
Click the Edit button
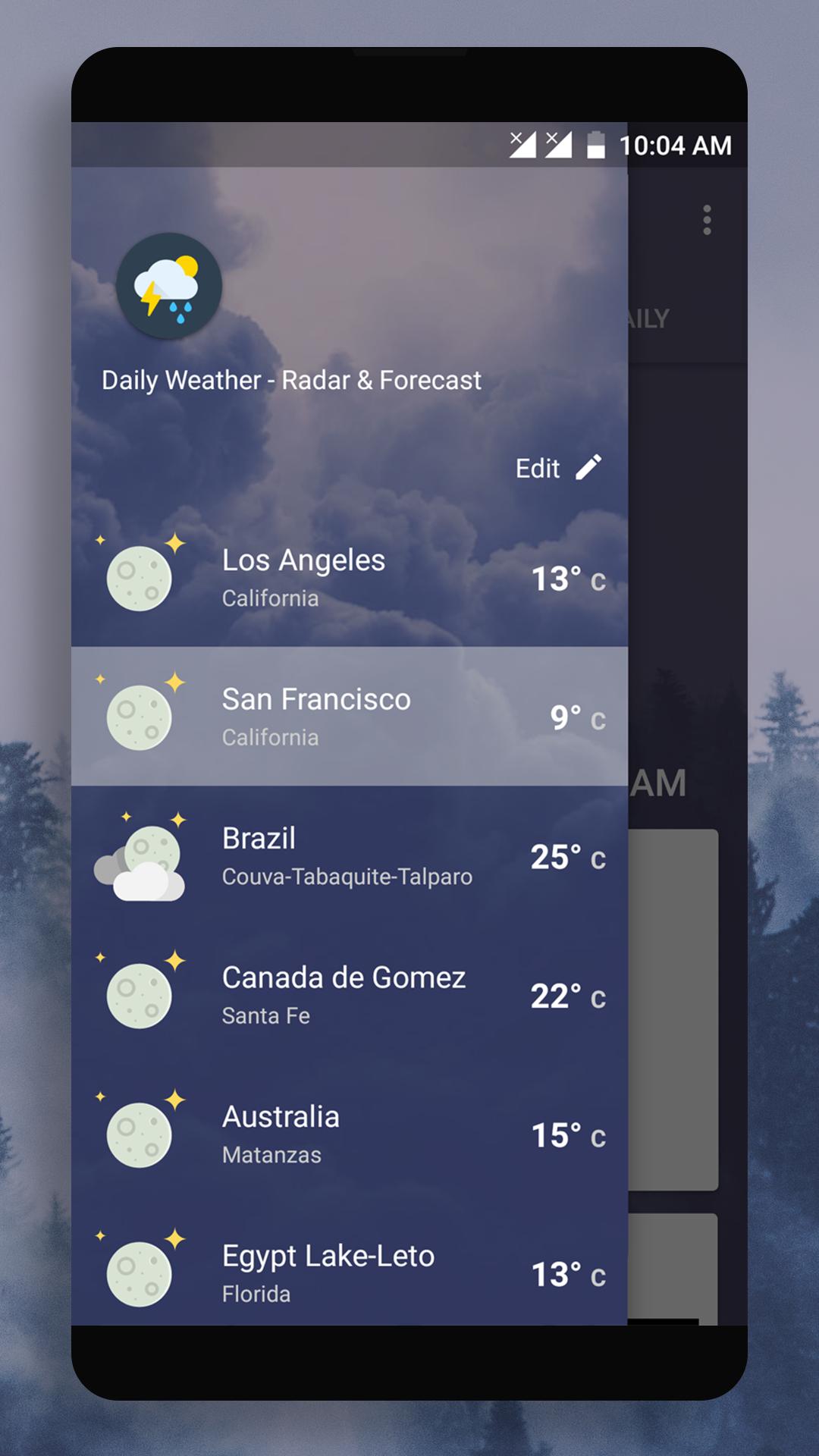538,469
